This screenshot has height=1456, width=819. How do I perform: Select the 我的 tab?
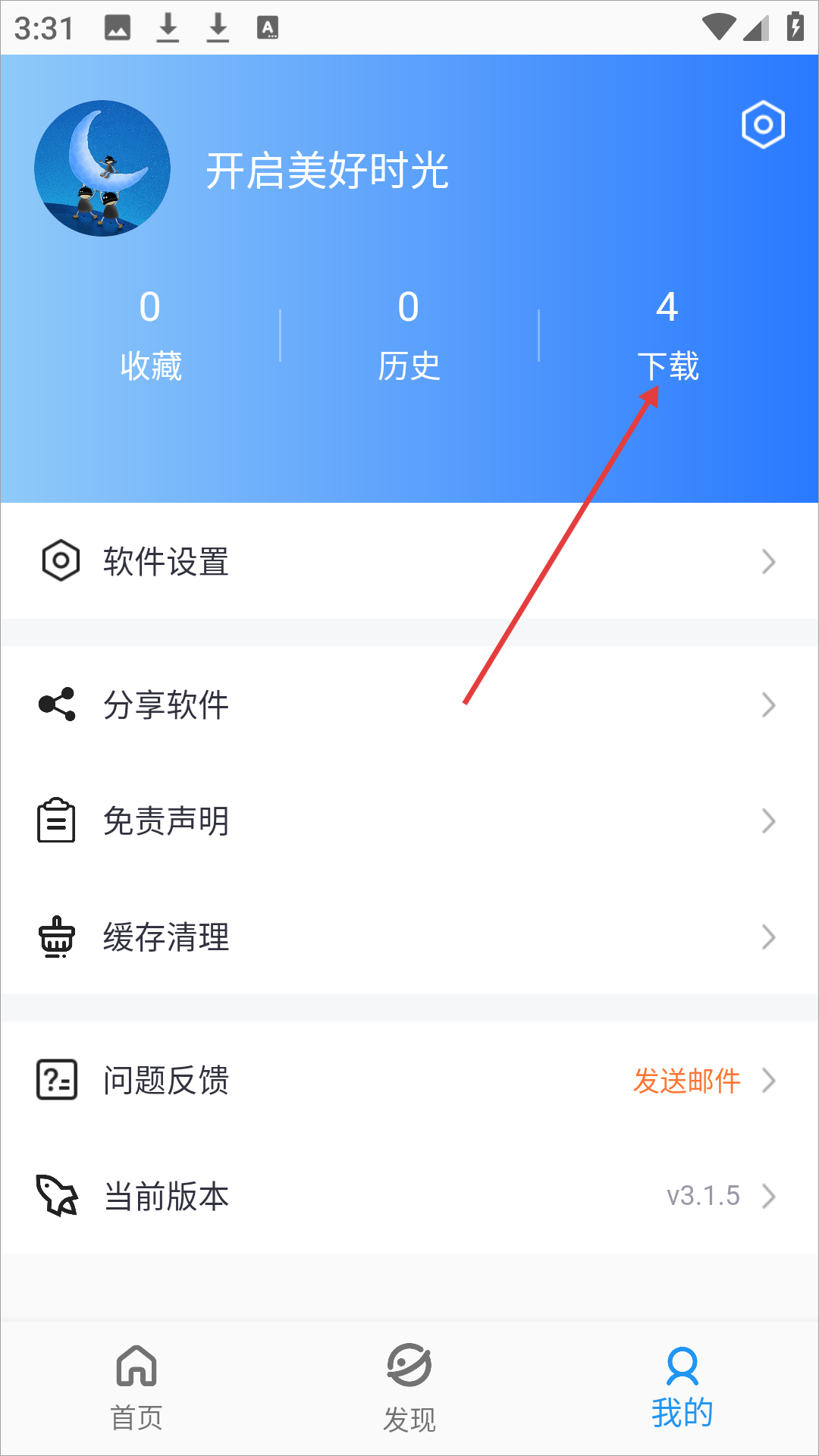(682, 1388)
